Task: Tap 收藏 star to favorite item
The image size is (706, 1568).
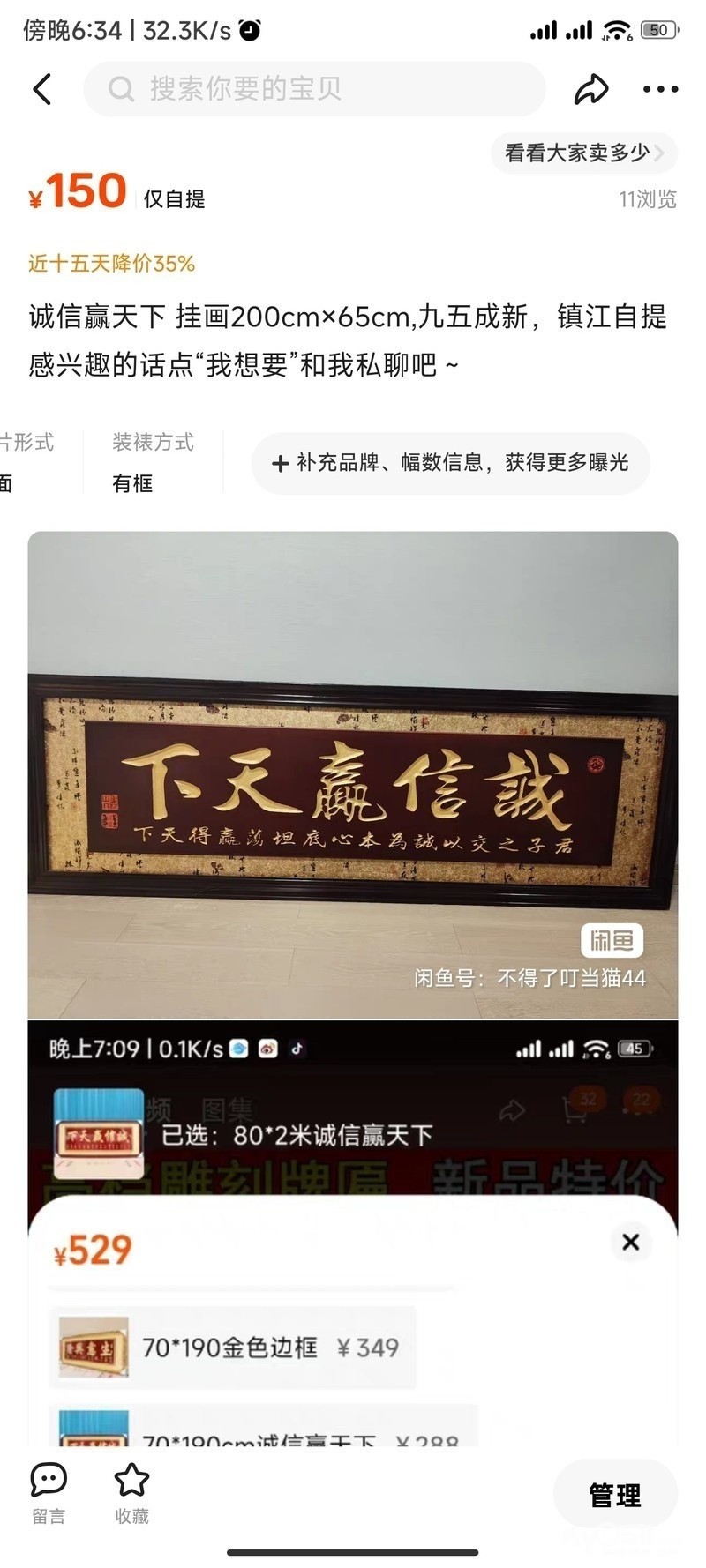Action: [131, 1493]
